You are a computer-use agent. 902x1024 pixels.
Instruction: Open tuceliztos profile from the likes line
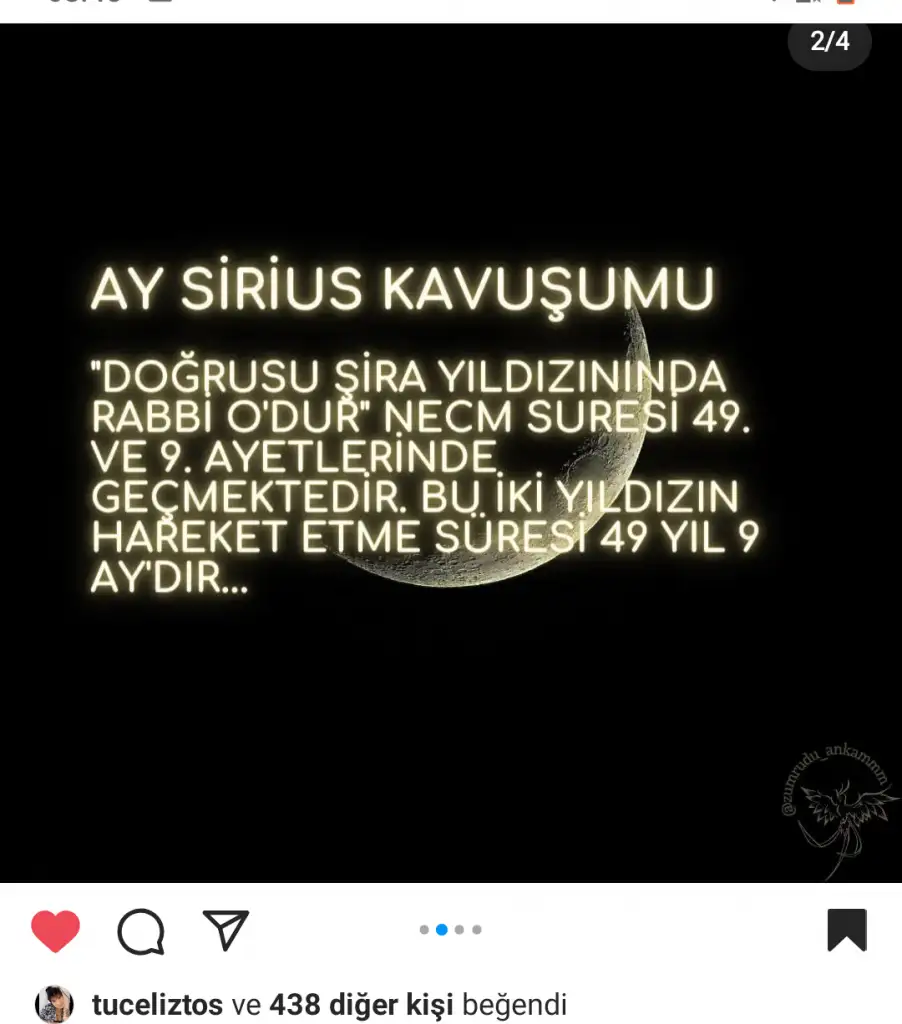coord(157,1004)
